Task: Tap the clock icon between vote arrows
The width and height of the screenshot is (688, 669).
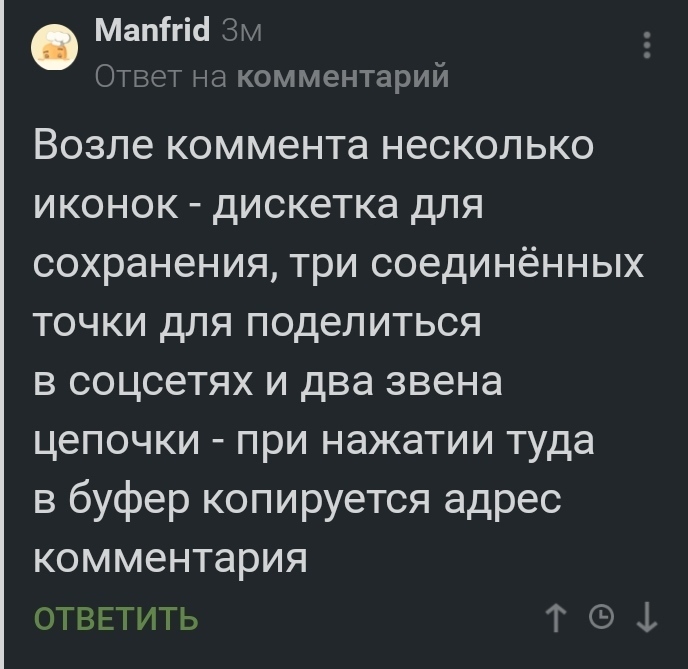Action: [602, 618]
